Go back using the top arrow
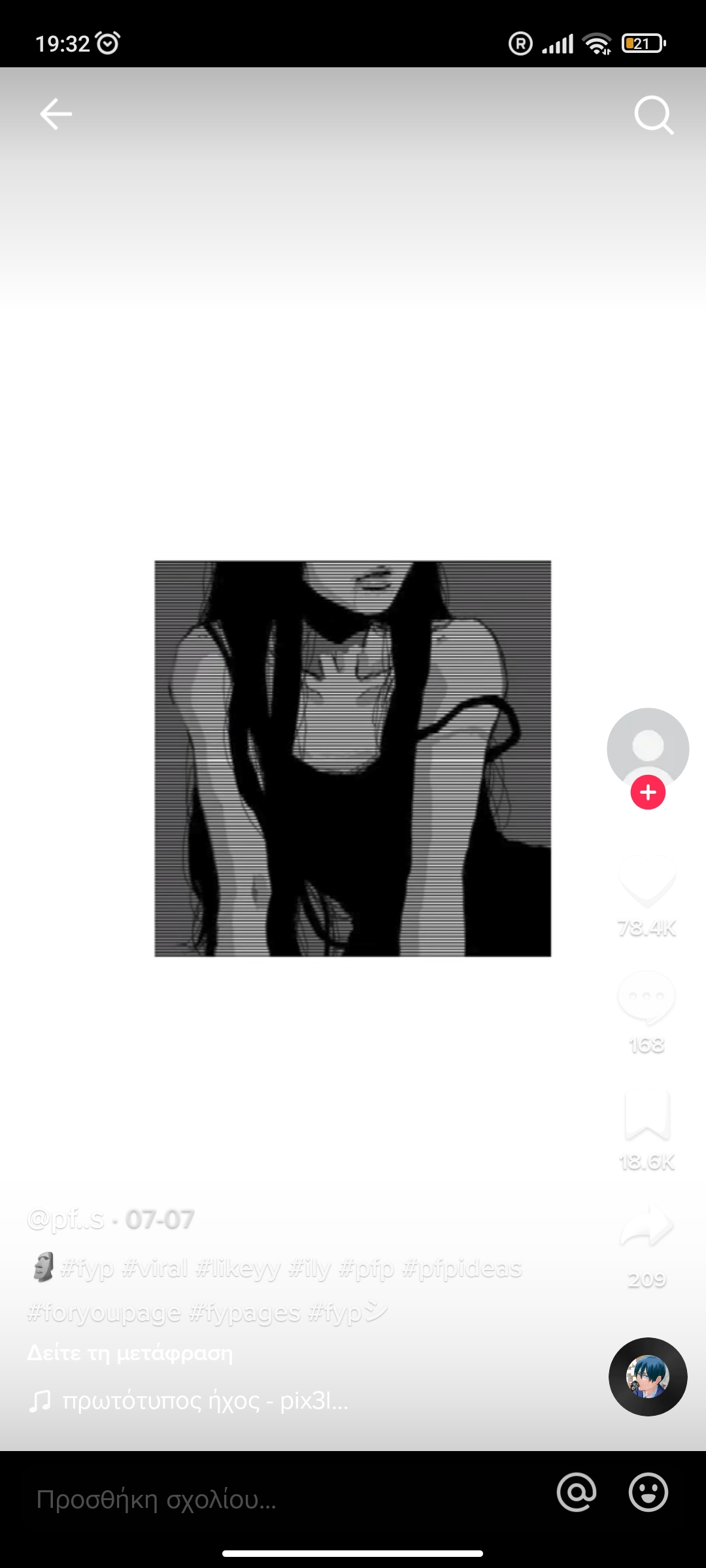The width and height of the screenshot is (706, 1568). click(x=56, y=114)
